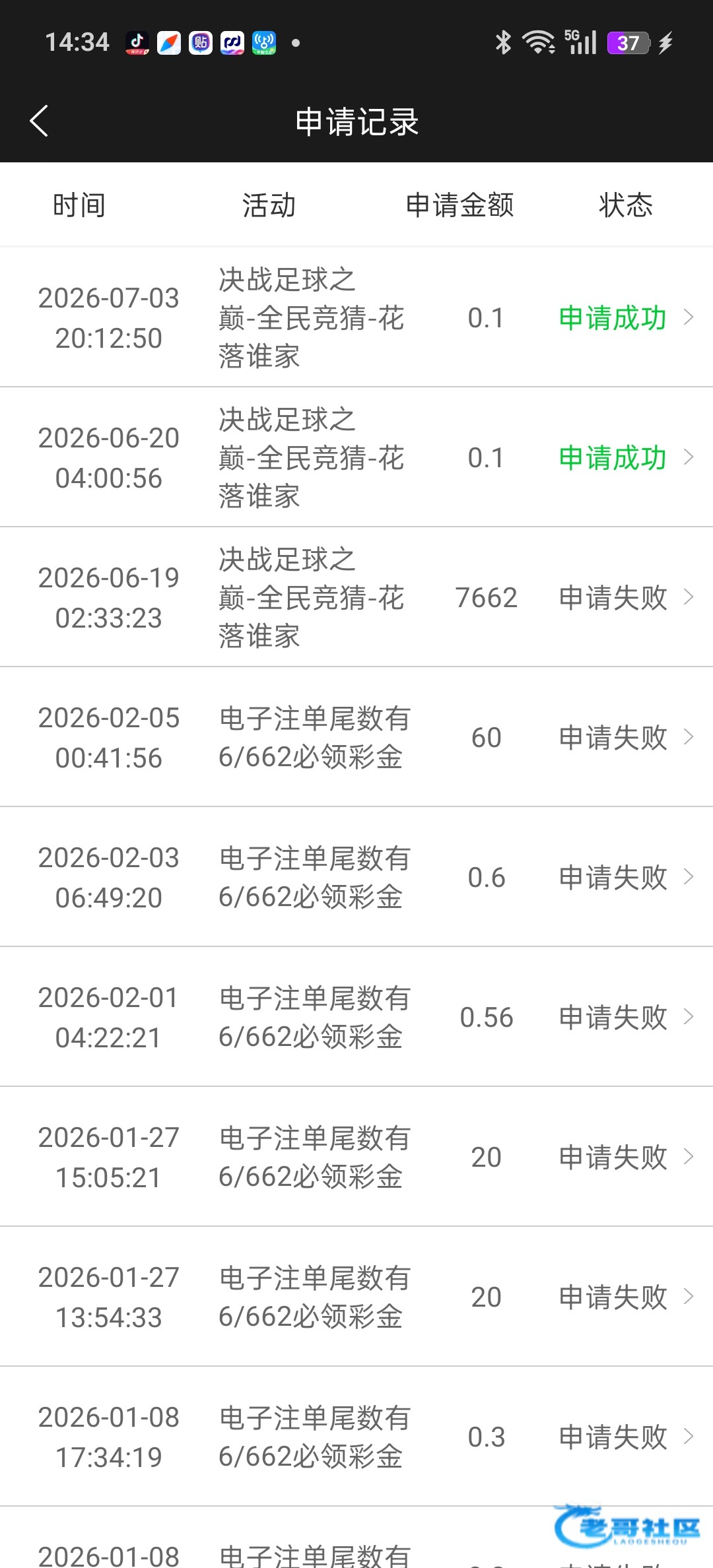Image resolution: width=713 pixels, height=1568 pixels.
Task: Open the 2026-02-05 record with amount 60
Action: point(356,737)
